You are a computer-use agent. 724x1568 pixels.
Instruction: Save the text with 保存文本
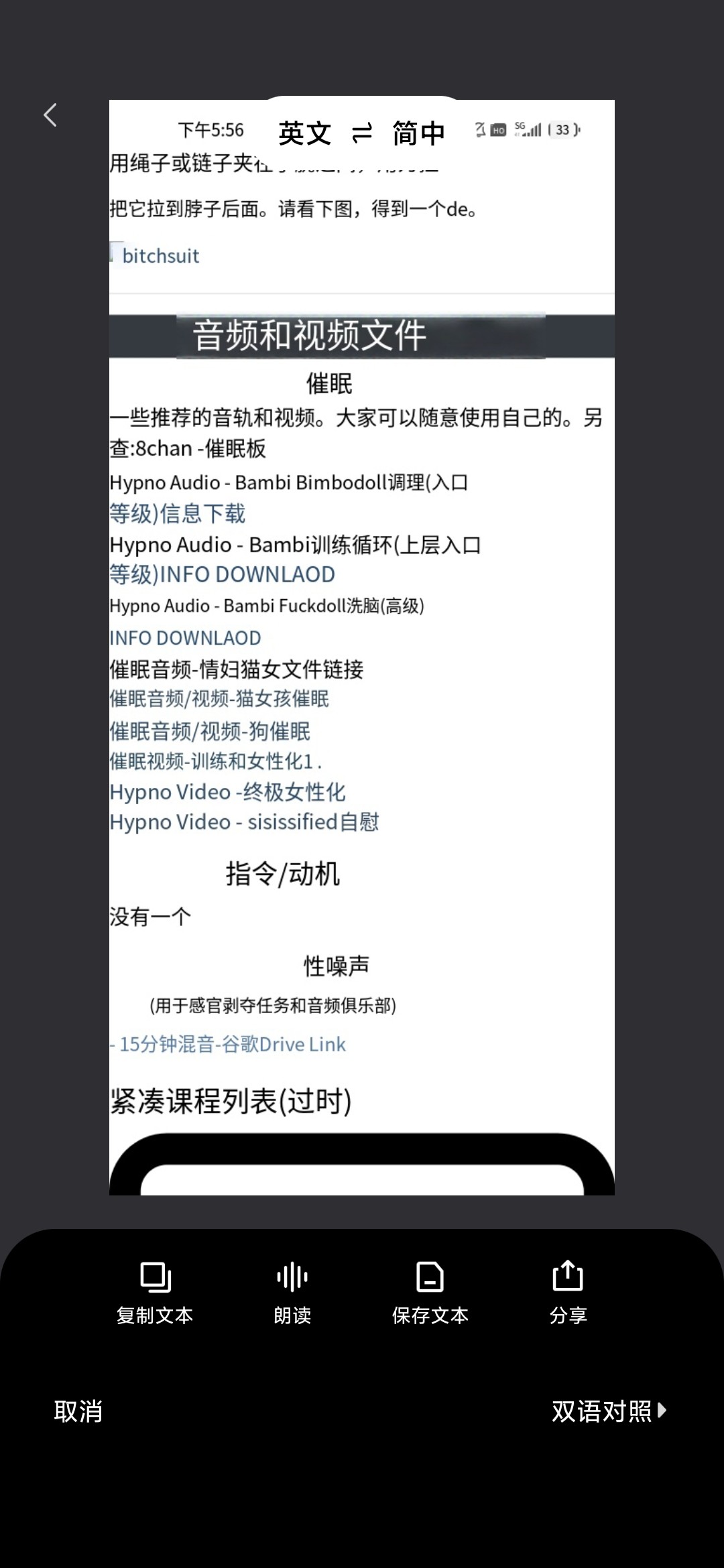coord(430,1293)
